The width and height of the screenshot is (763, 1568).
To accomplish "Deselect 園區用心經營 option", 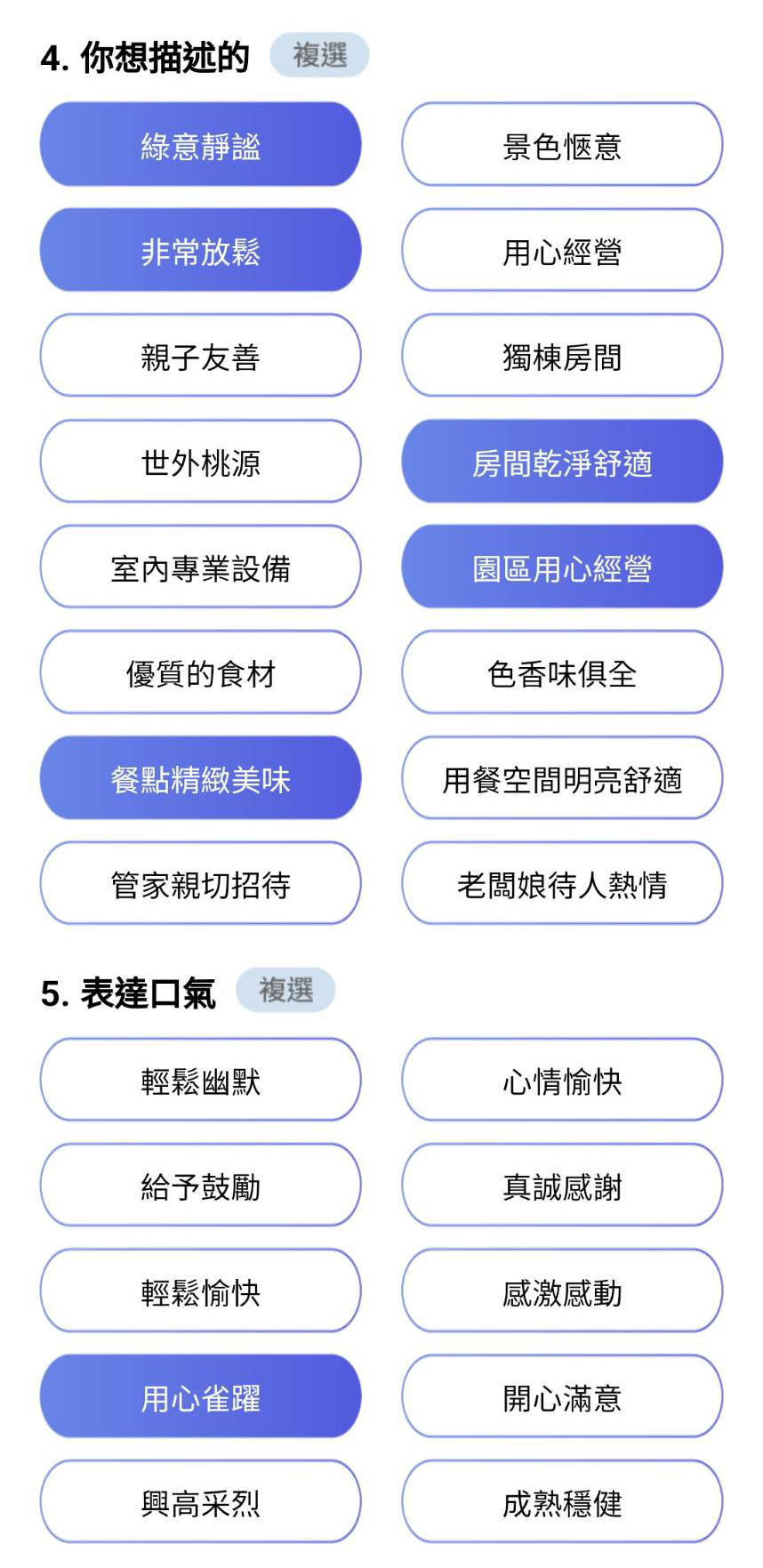I will (562, 567).
